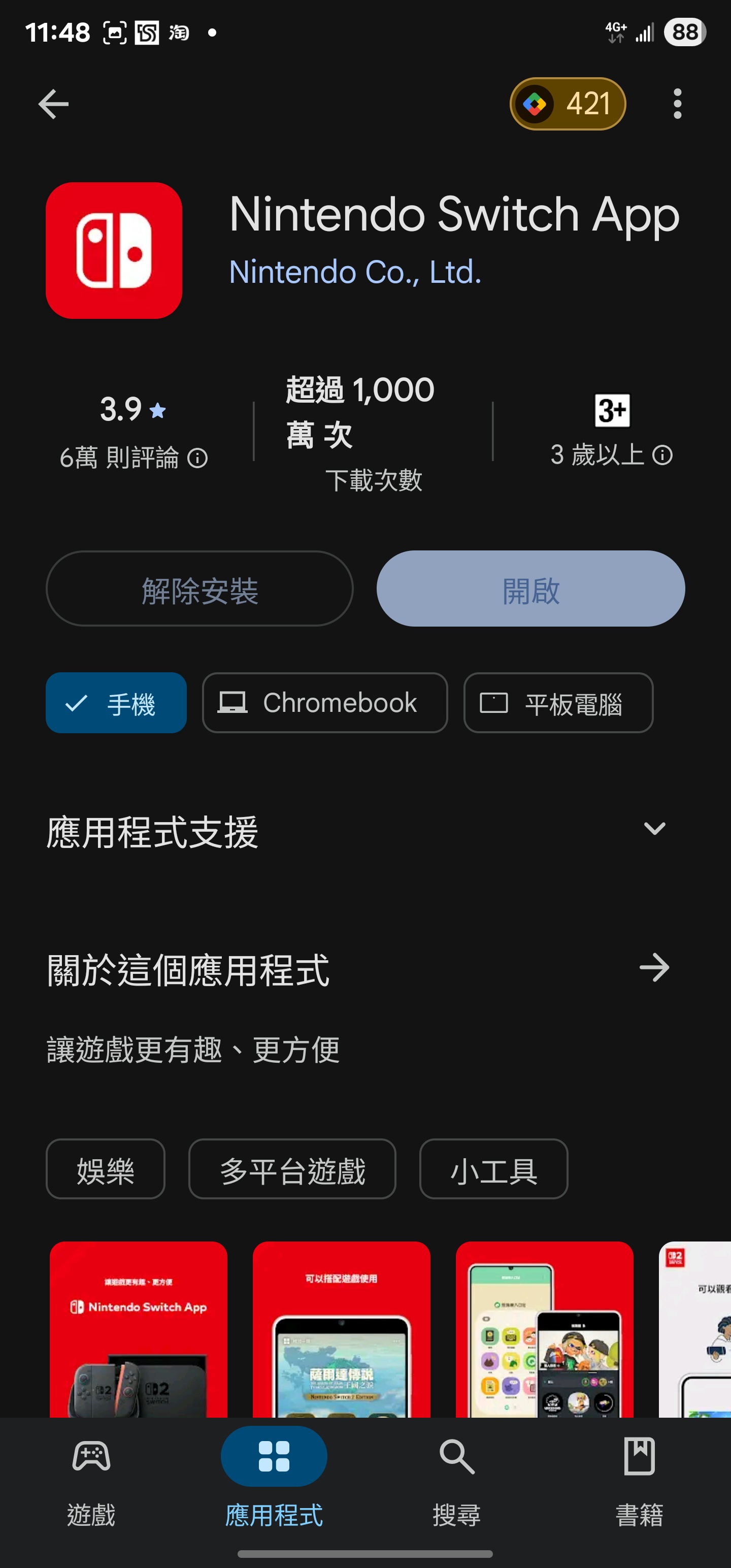Switch to the 書籍 tab

[x=639, y=1479]
